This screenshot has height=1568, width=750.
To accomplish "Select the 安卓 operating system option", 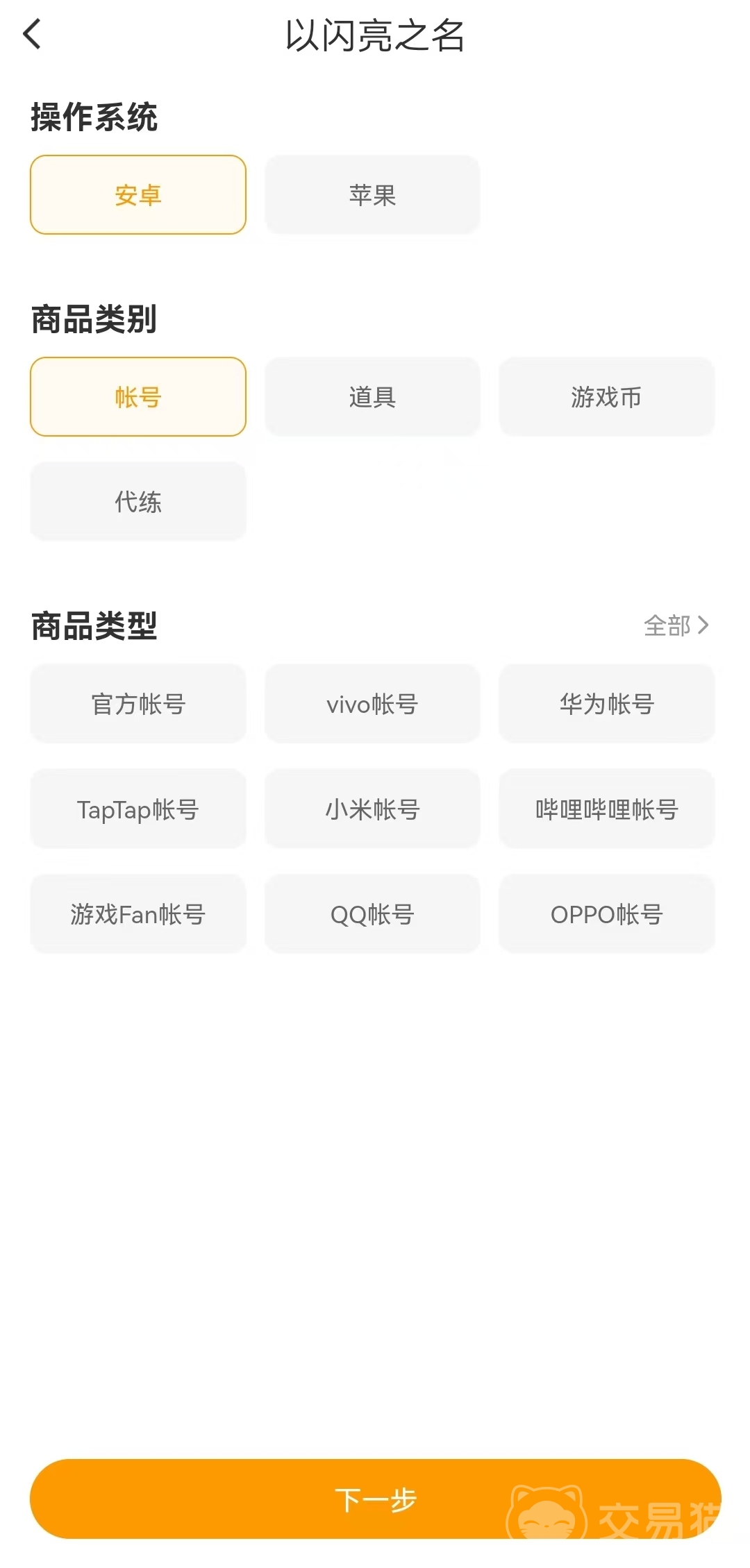I will click(138, 195).
